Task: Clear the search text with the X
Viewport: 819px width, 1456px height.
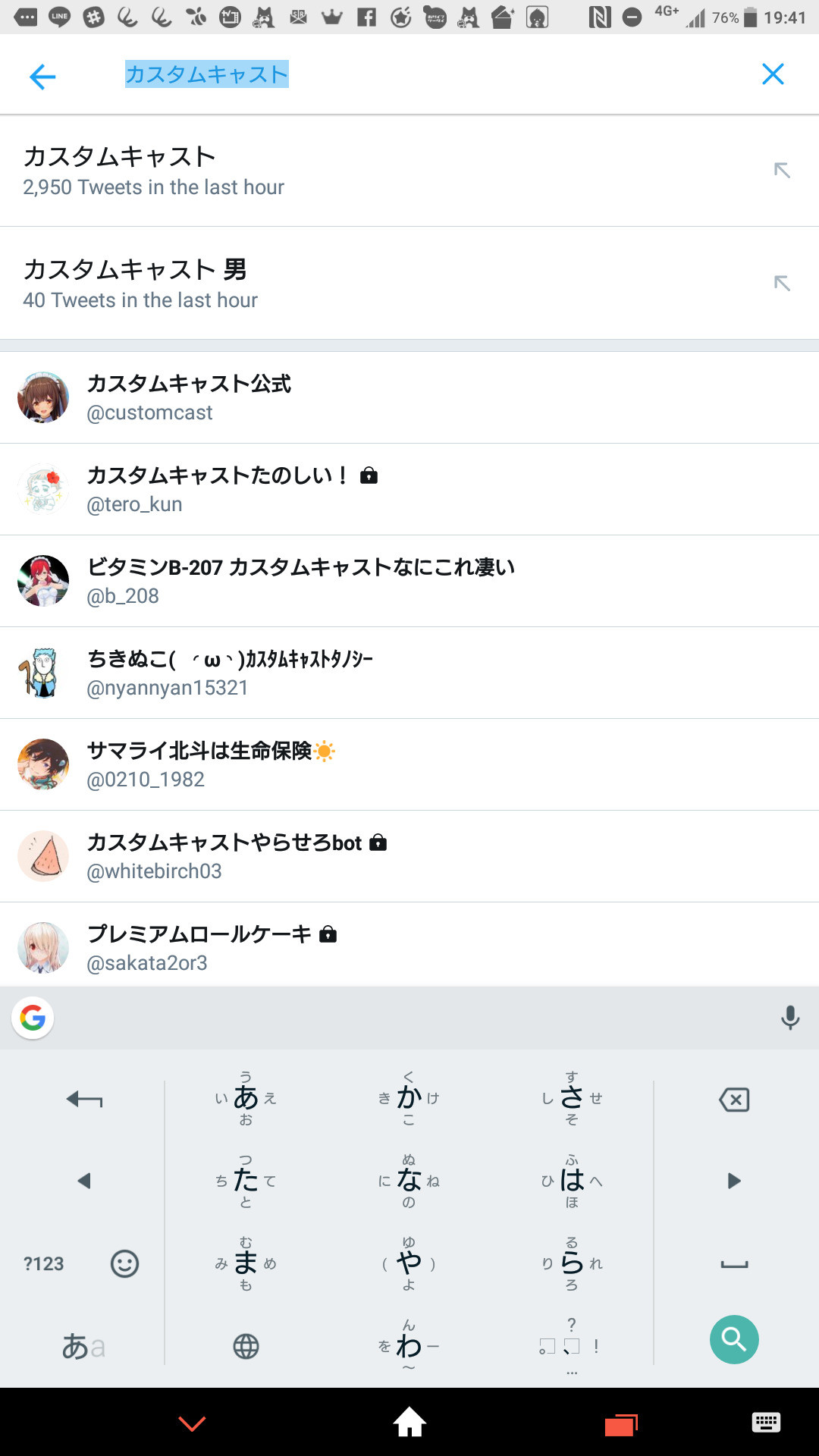Action: pyautogui.click(x=773, y=74)
